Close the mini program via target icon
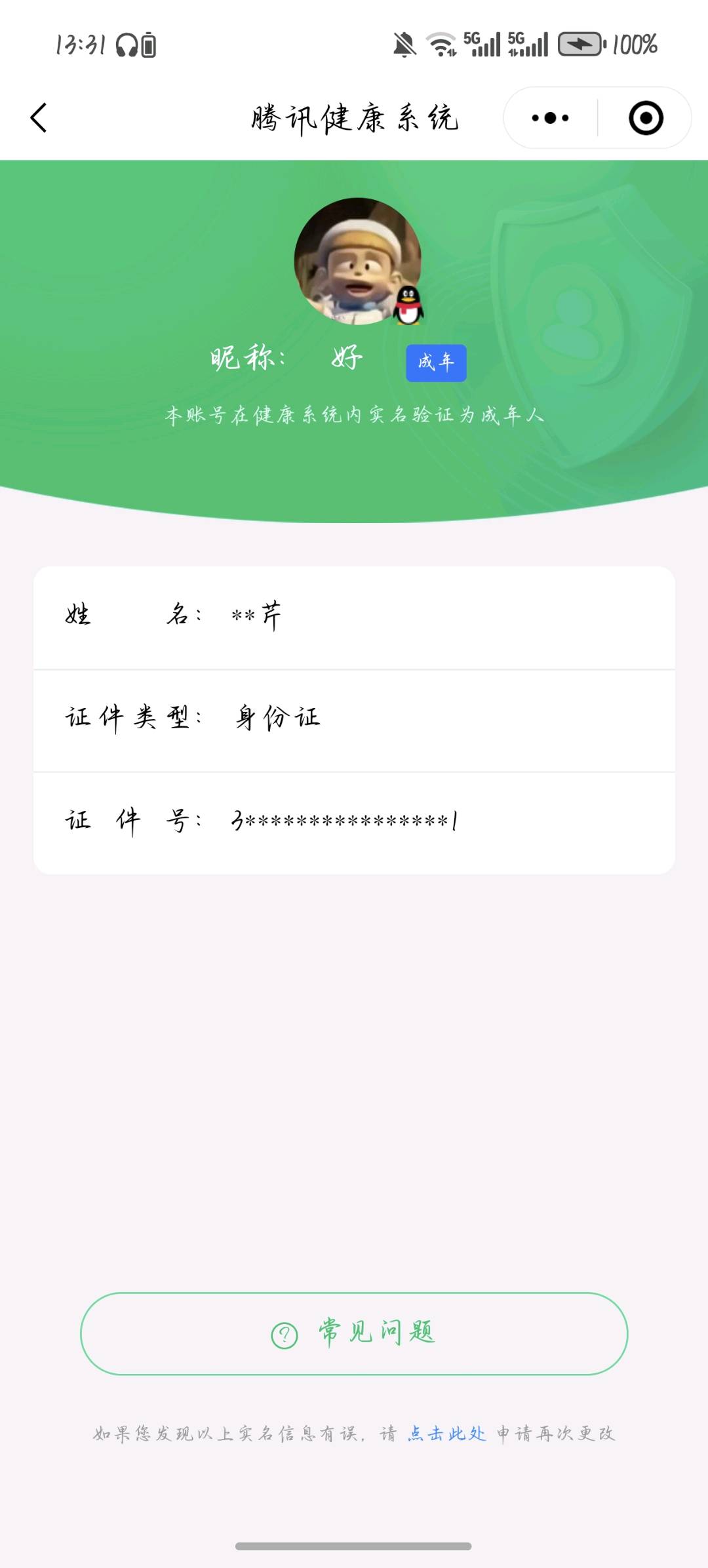Image resolution: width=708 pixels, height=1568 pixels. click(646, 118)
